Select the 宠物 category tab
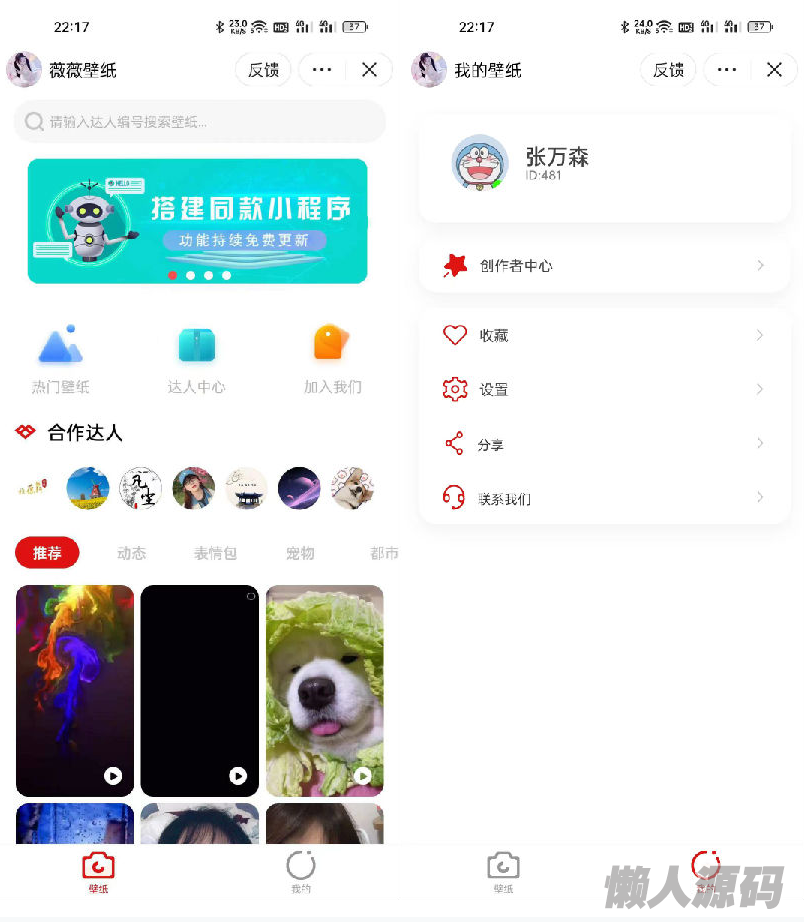804x922 pixels. coord(300,553)
